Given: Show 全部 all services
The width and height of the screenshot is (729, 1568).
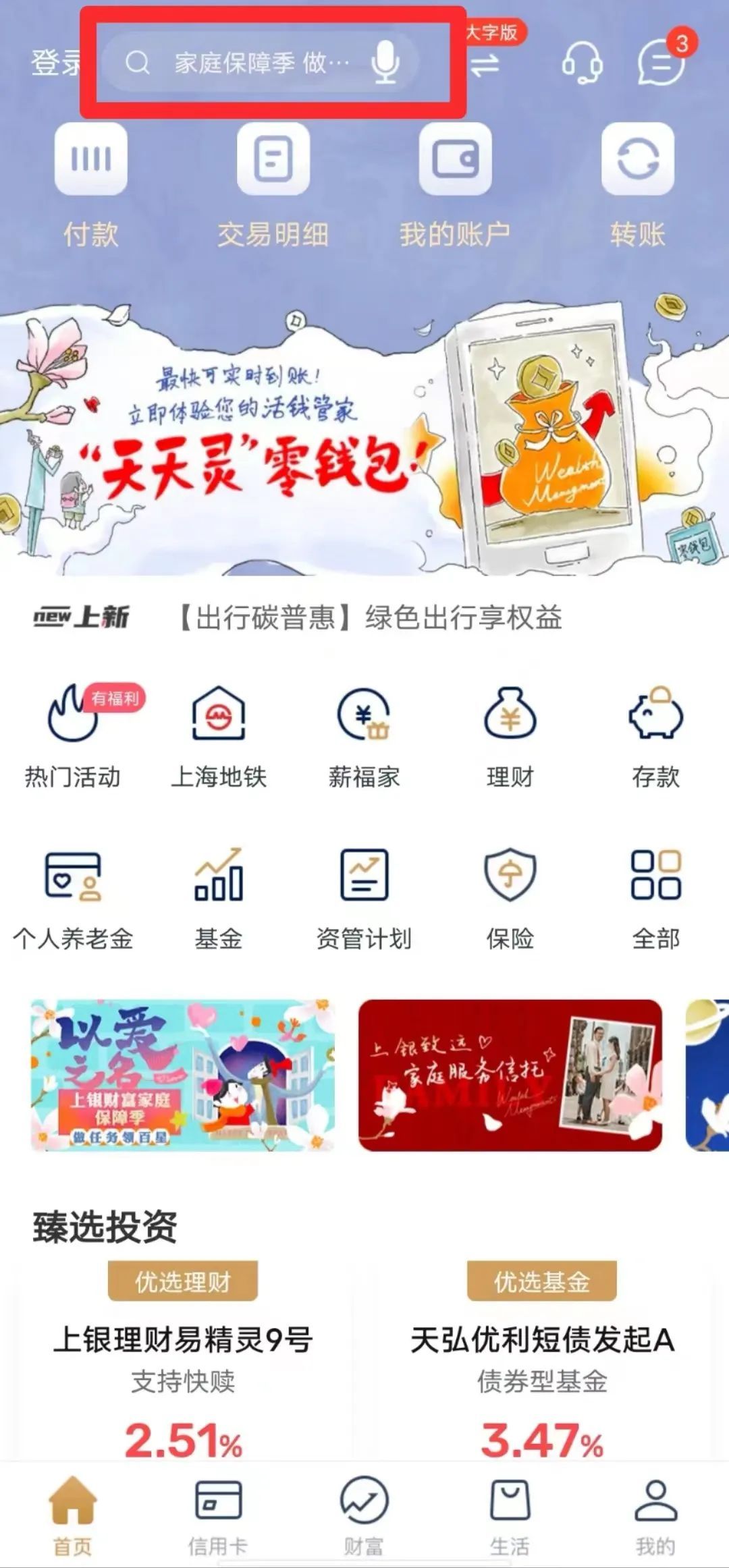Looking at the screenshot, I should (655, 899).
